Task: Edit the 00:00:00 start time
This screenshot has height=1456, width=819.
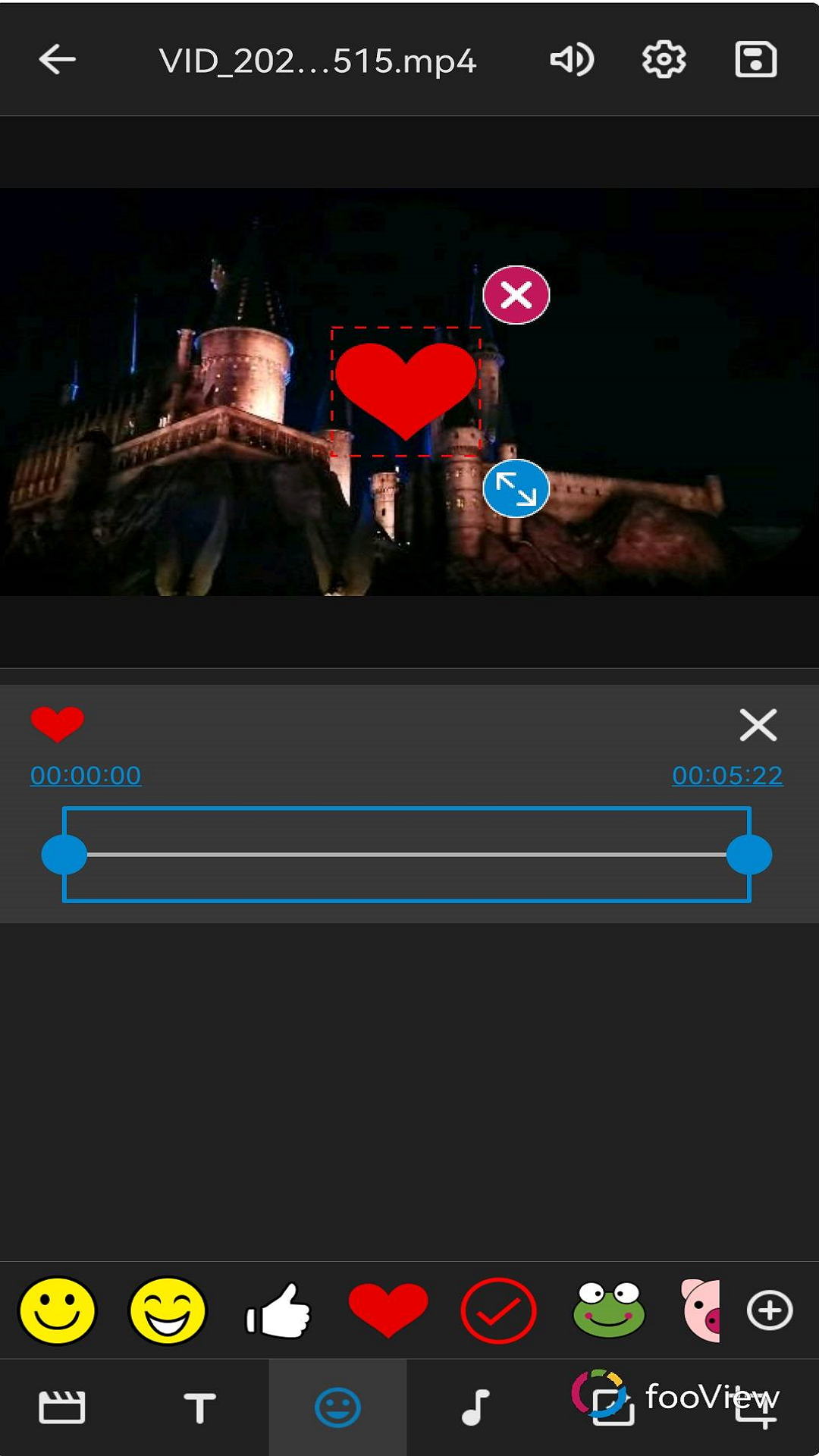Action: click(86, 776)
